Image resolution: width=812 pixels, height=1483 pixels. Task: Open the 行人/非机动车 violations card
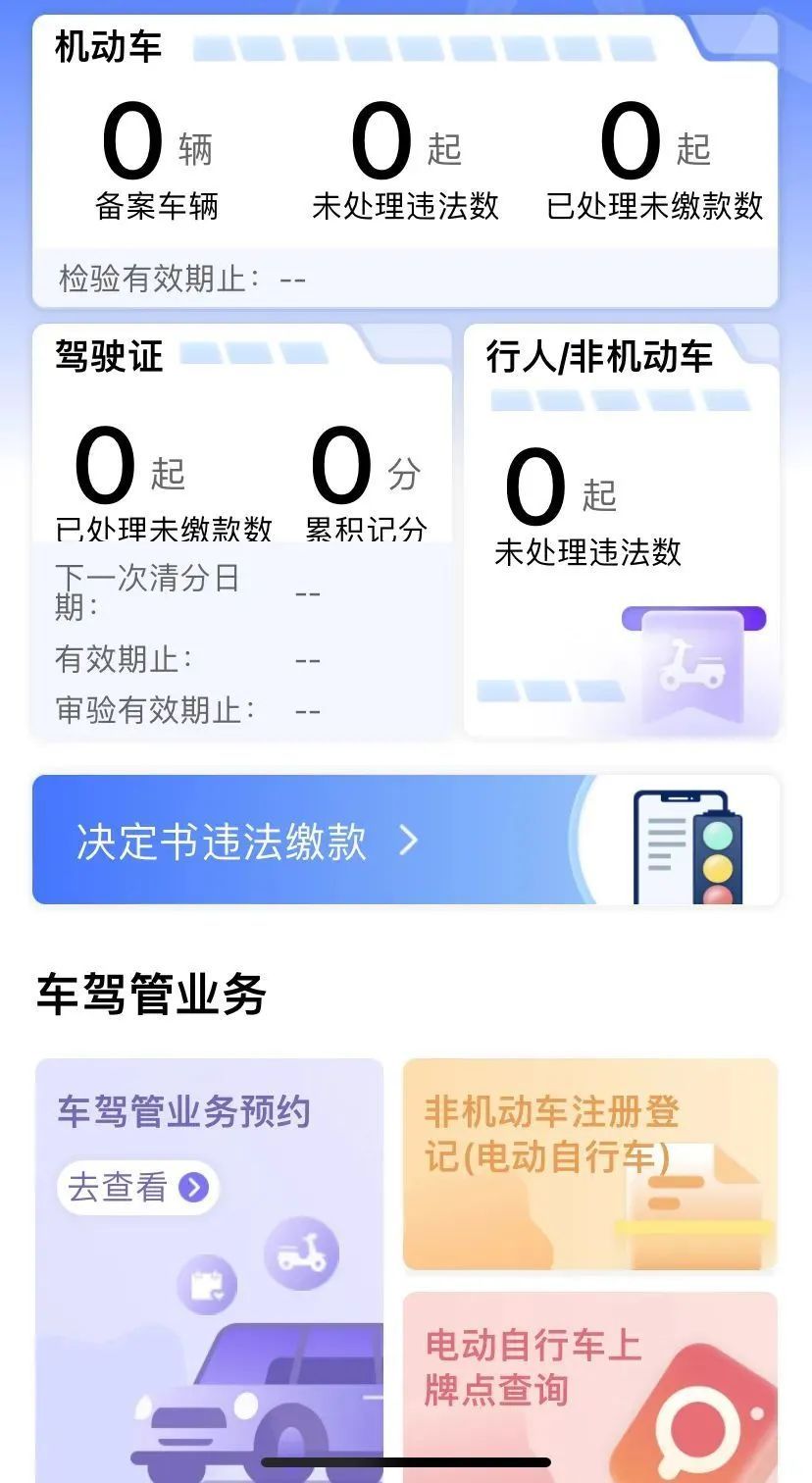(621, 530)
